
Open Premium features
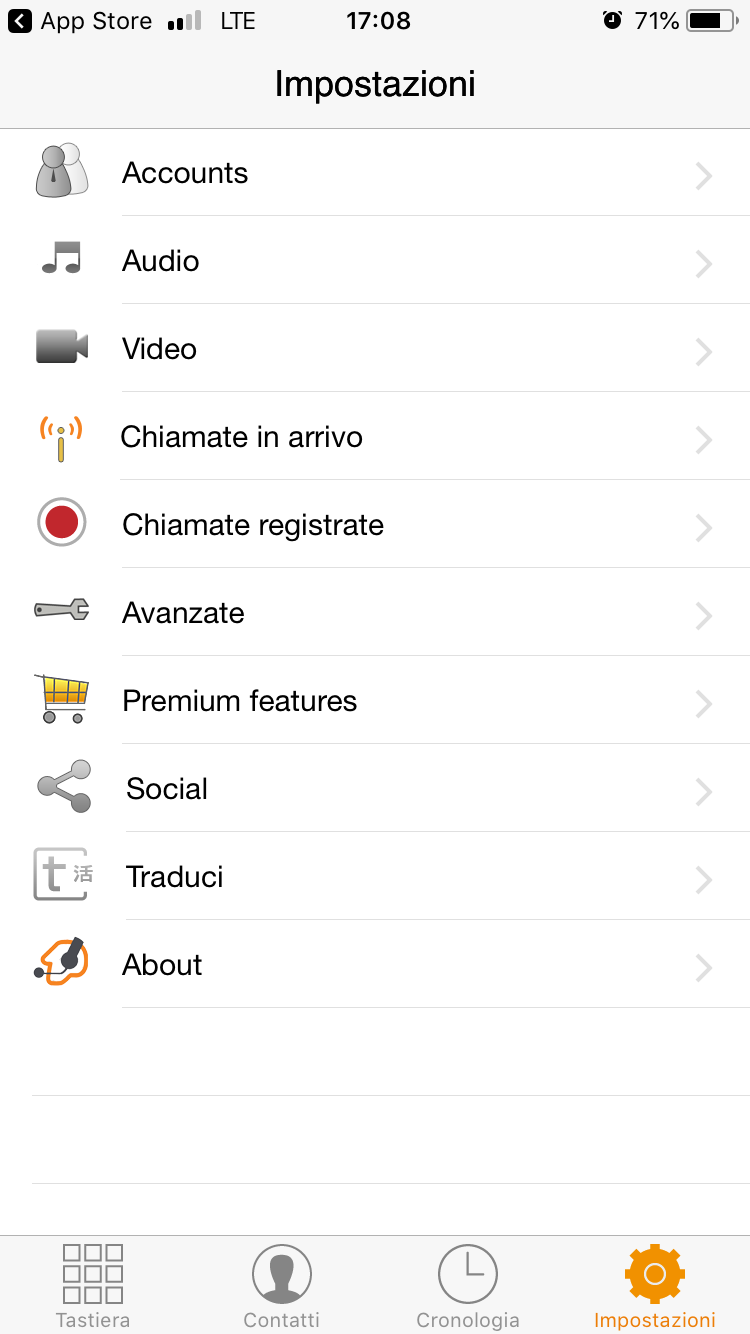click(375, 701)
